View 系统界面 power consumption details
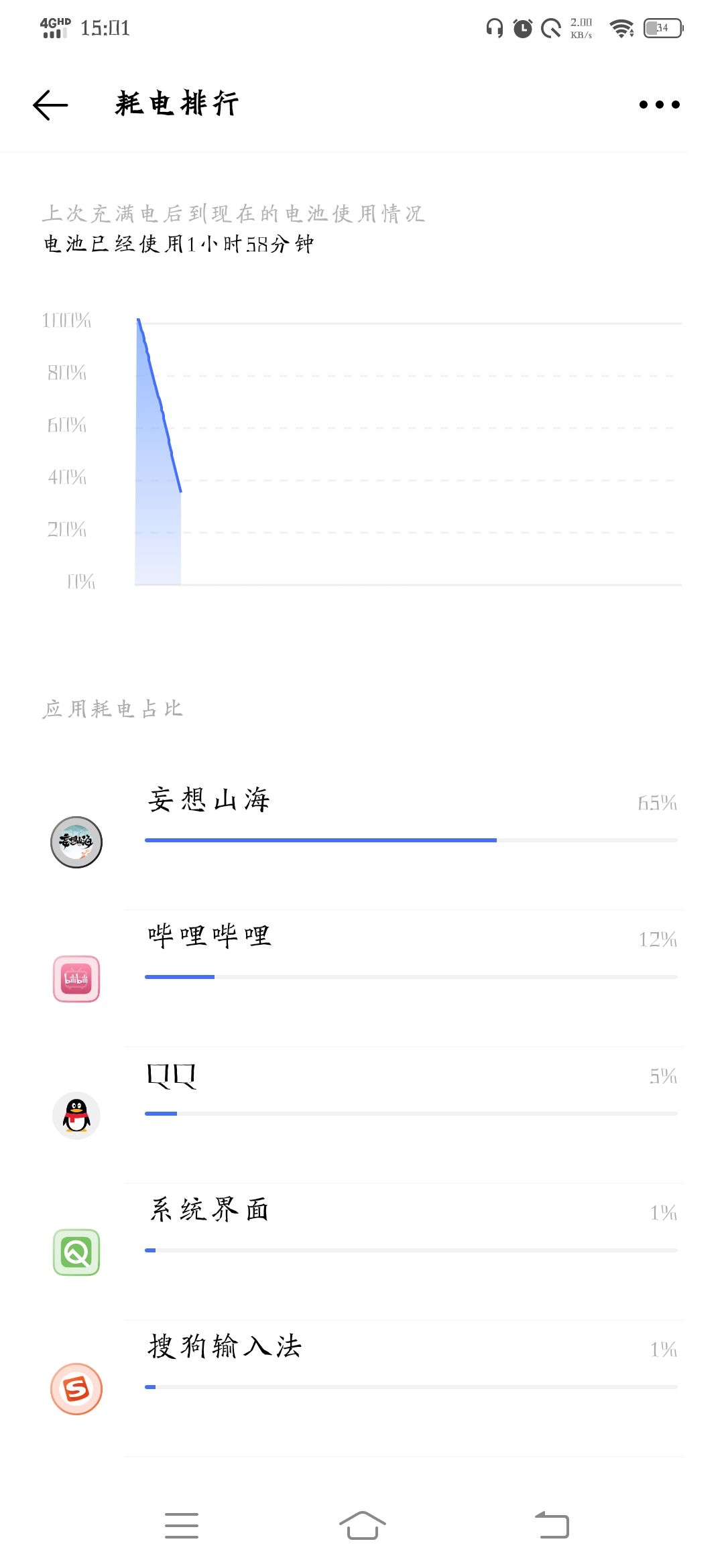724x1568 pixels. click(362, 1252)
